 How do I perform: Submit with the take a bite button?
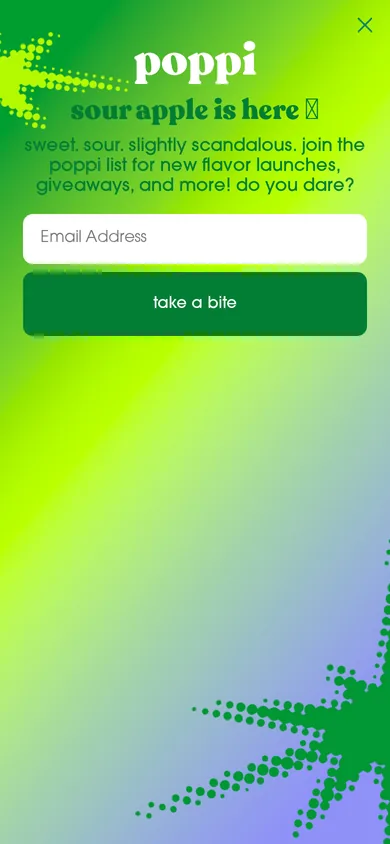[195, 304]
